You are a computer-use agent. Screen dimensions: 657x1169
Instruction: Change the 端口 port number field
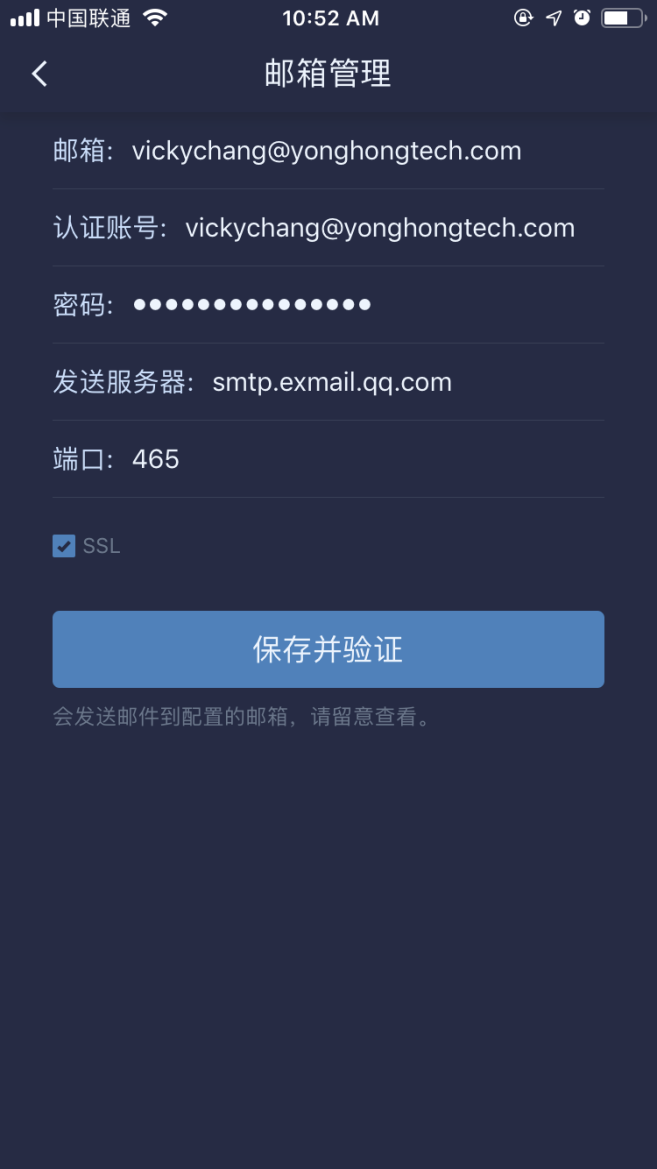pyautogui.click(x=156, y=459)
